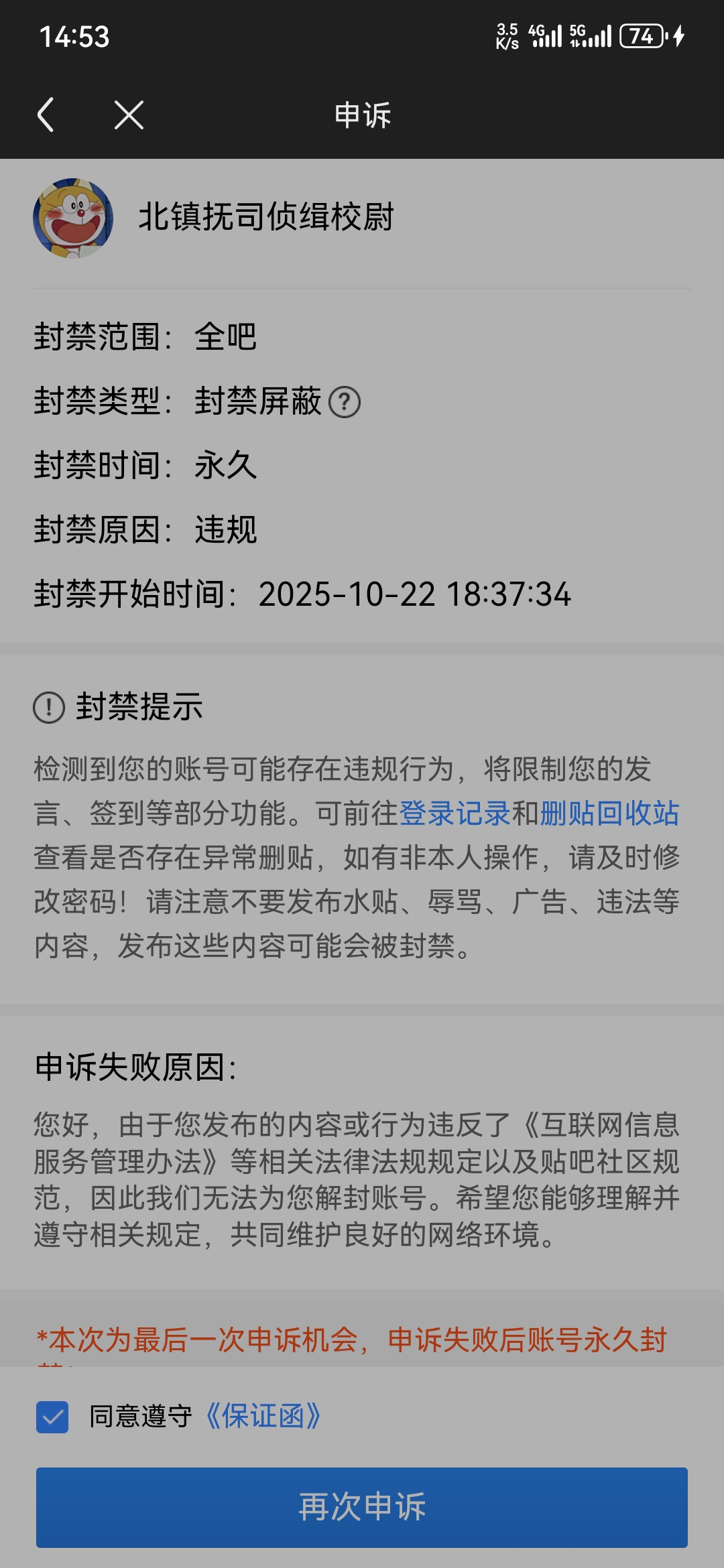Open the 登录记录 link
The image size is (724, 1568).
pos(455,813)
